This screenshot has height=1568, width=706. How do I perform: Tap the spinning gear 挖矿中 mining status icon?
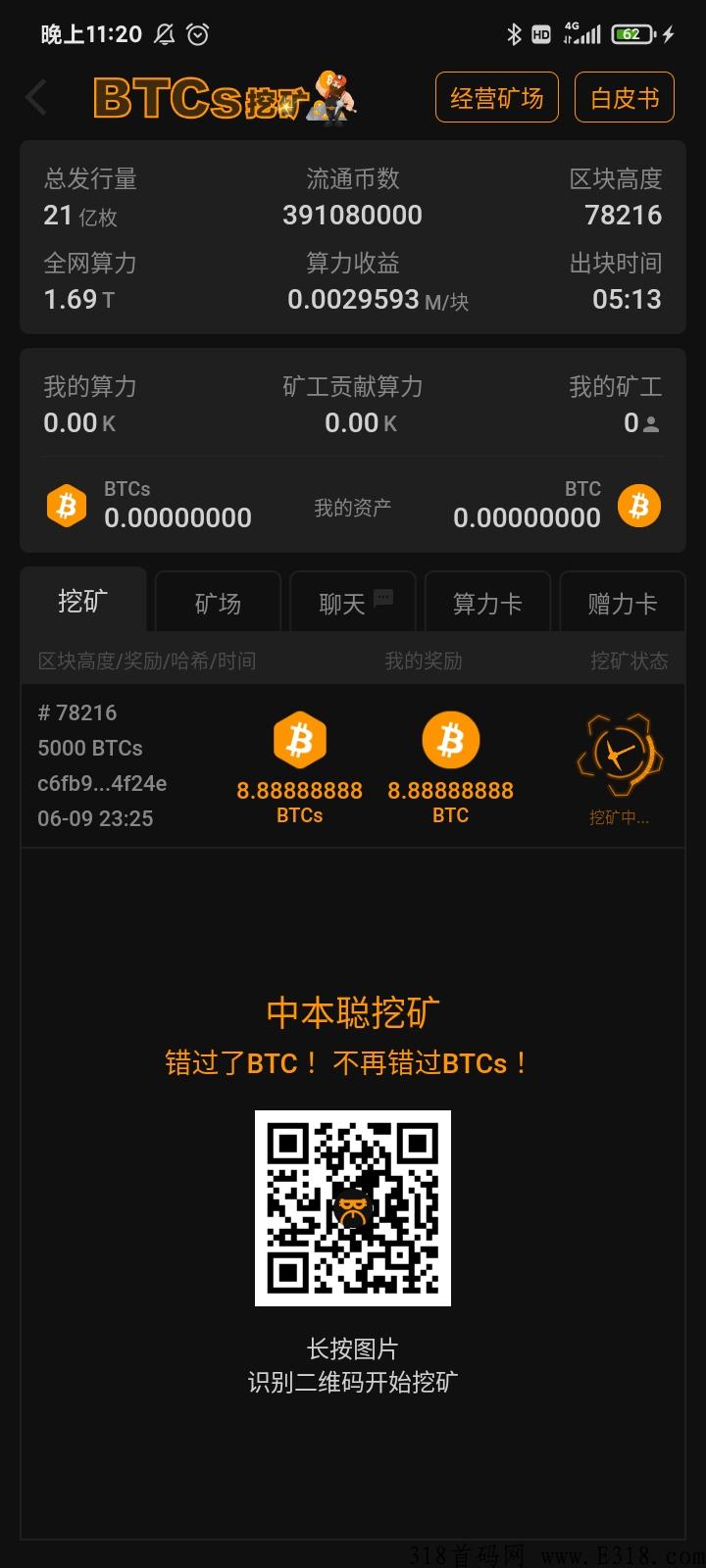pos(620,755)
